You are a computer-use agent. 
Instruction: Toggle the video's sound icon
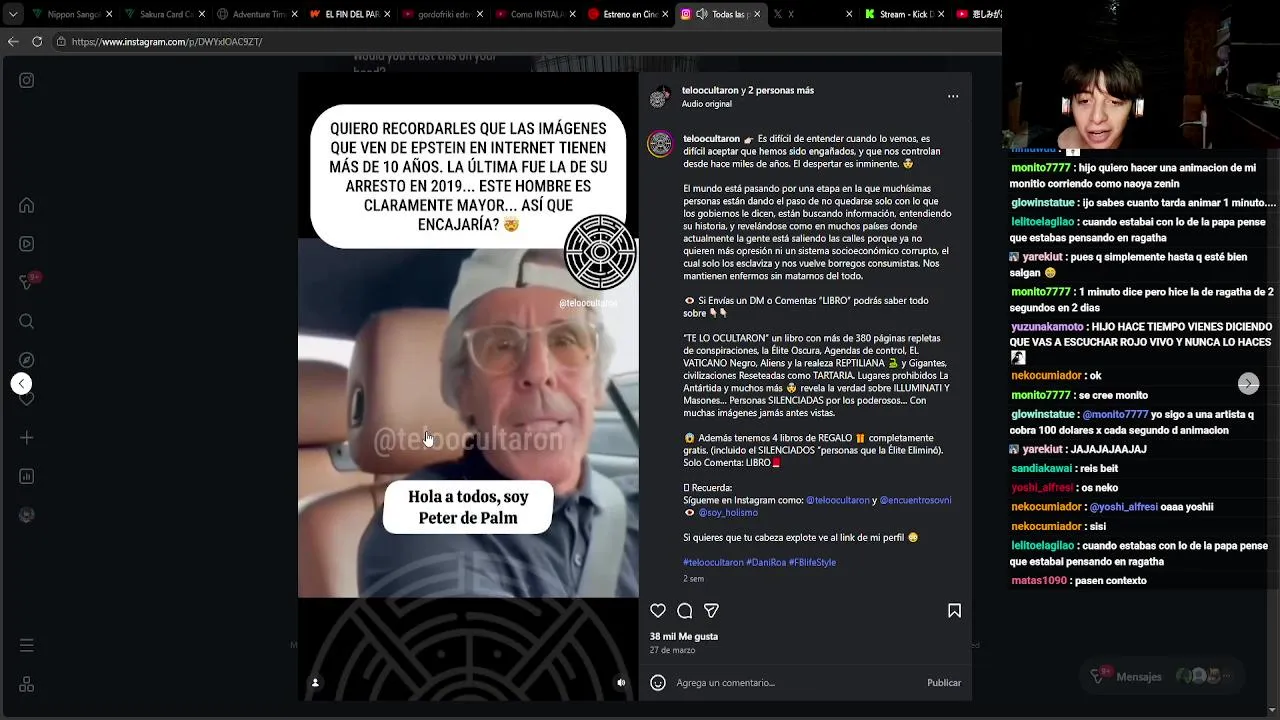(x=621, y=683)
